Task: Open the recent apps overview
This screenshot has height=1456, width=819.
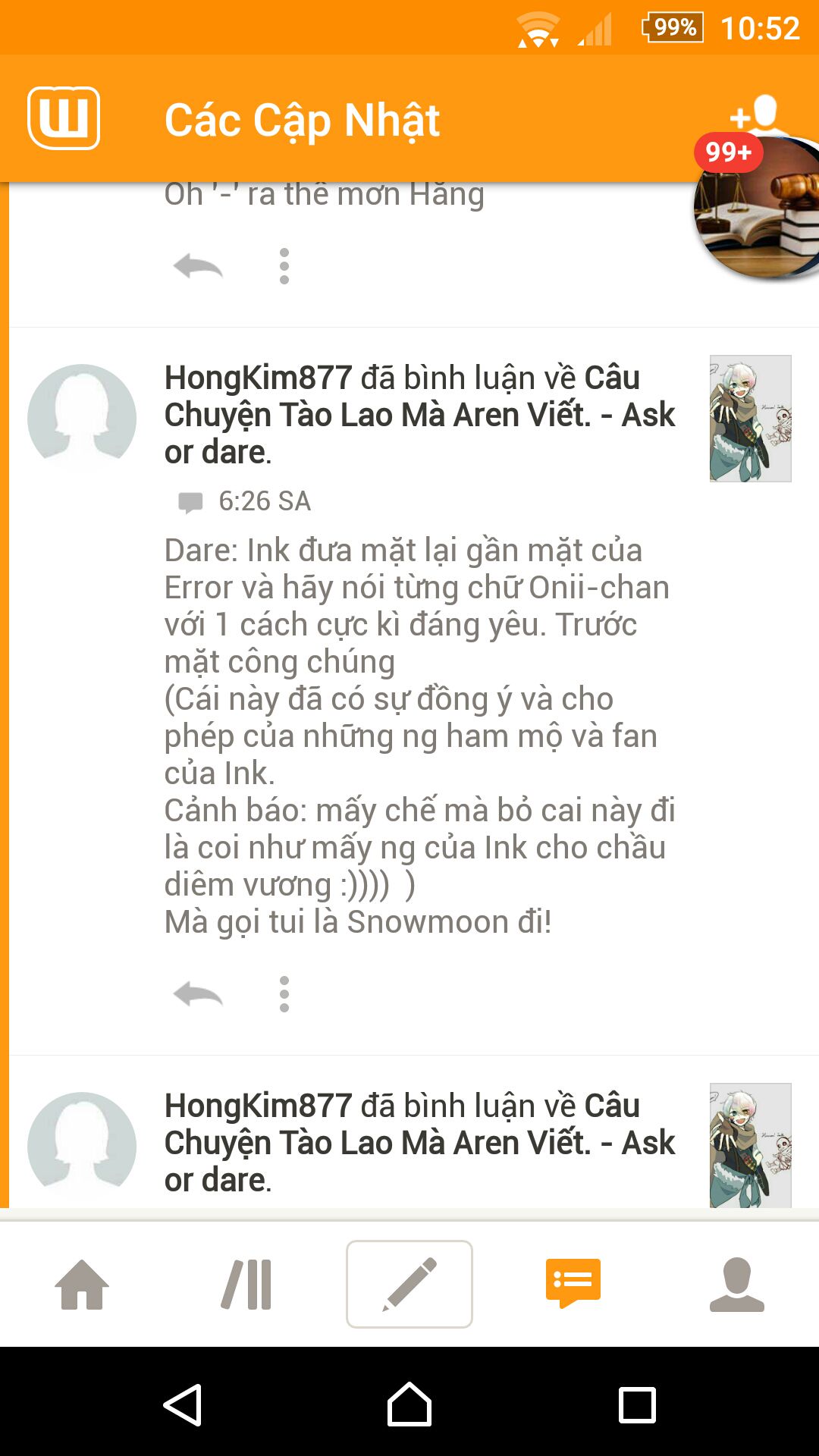Action: coord(637,1404)
